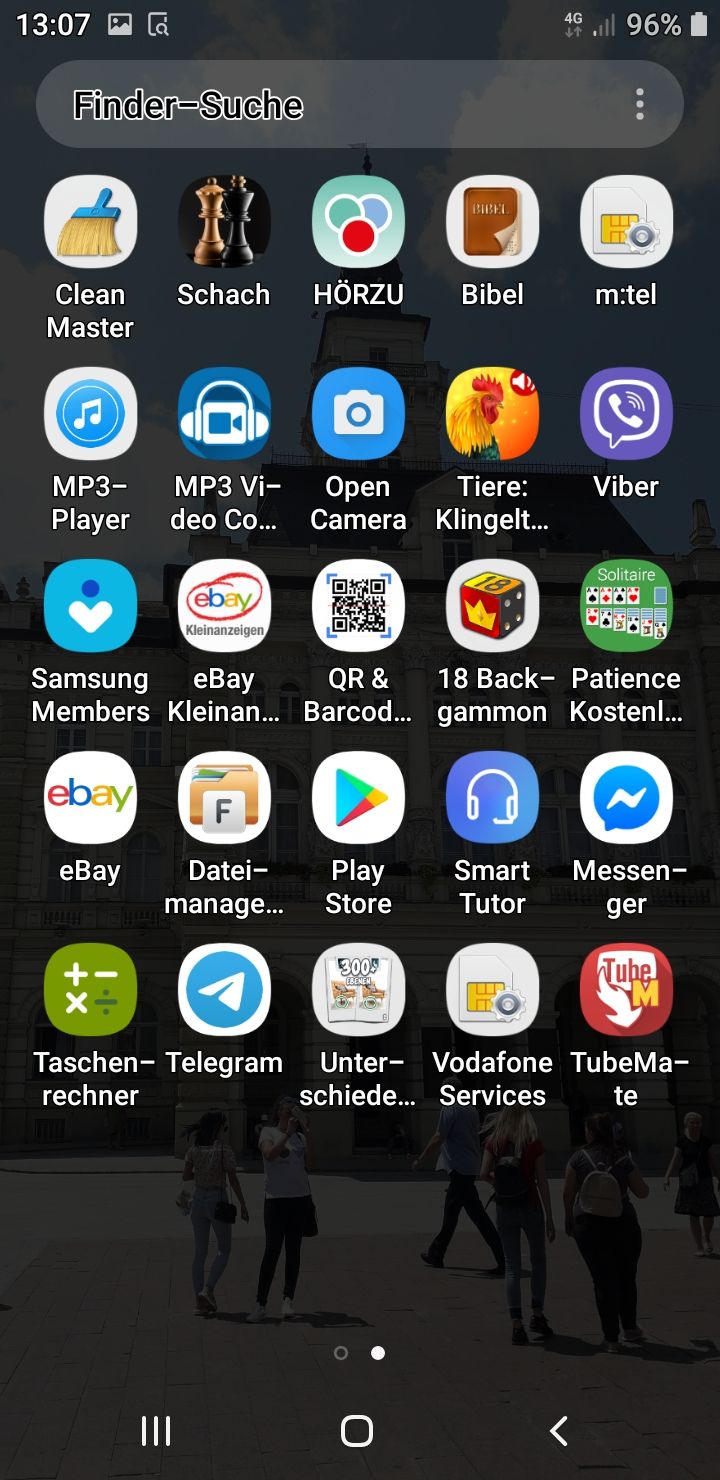Open Vodafone Services

[492, 989]
